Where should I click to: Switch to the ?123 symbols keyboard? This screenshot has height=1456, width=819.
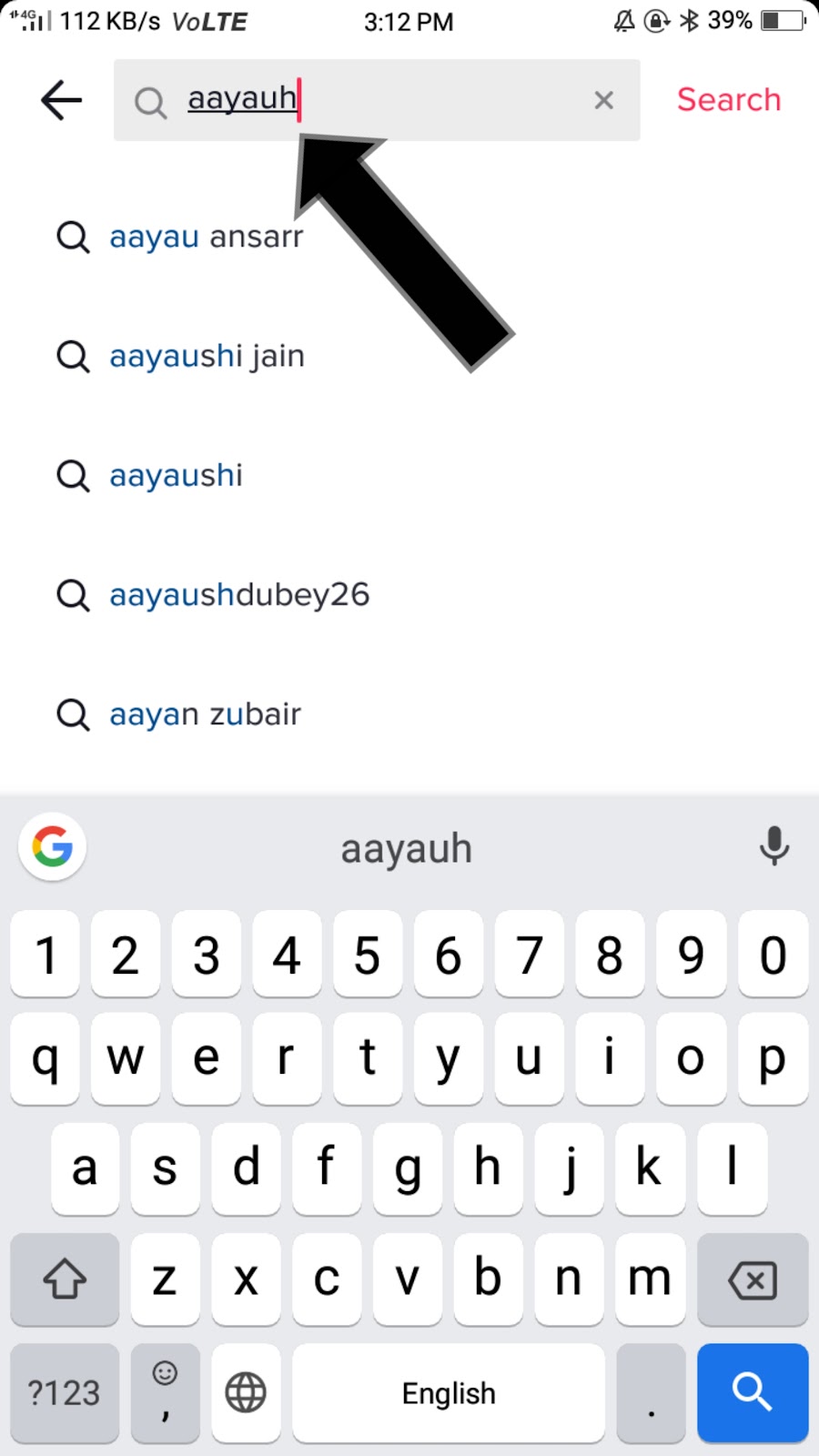tap(64, 1392)
